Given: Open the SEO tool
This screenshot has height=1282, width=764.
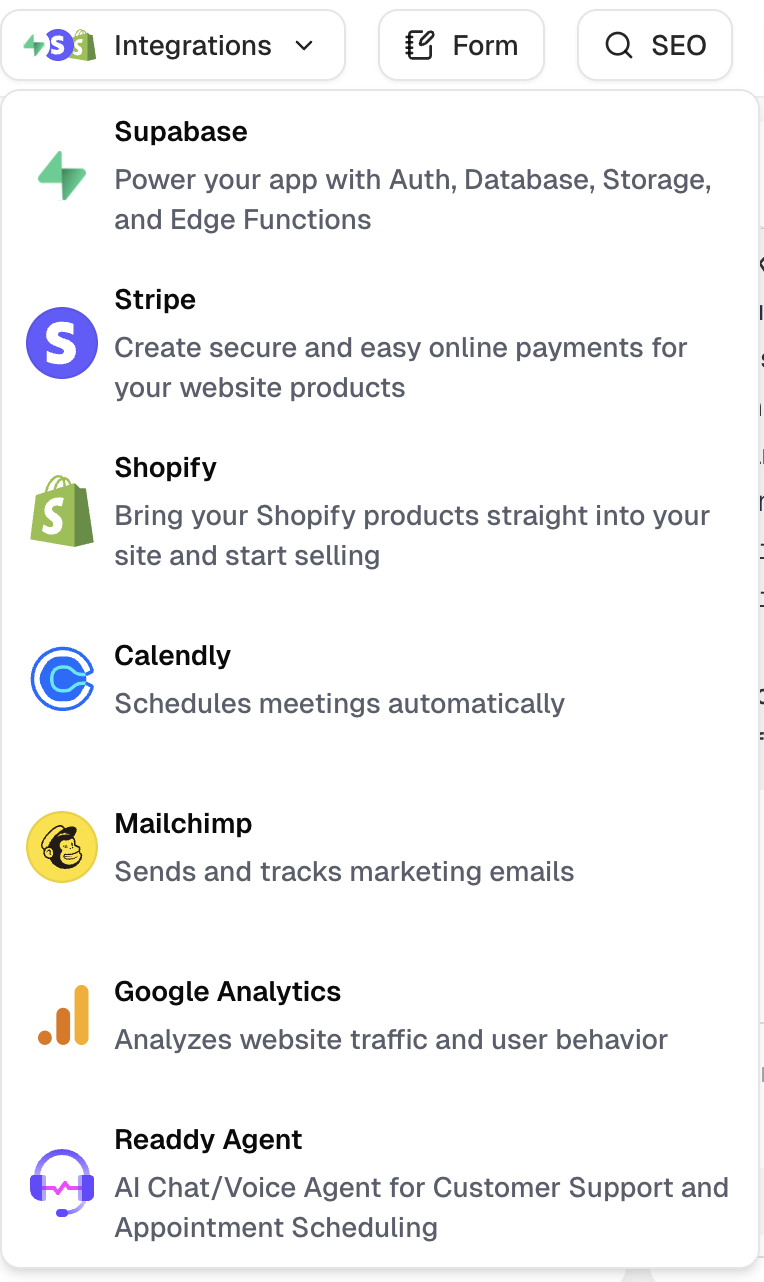Looking at the screenshot, I should (655, 45).
